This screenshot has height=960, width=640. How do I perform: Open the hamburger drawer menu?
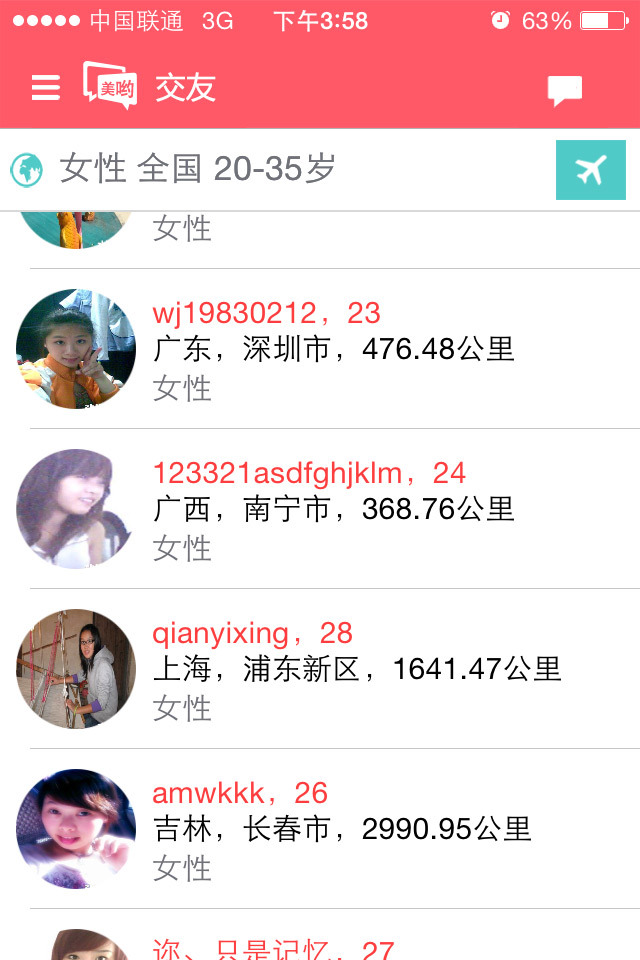click(x=46, y=88)
